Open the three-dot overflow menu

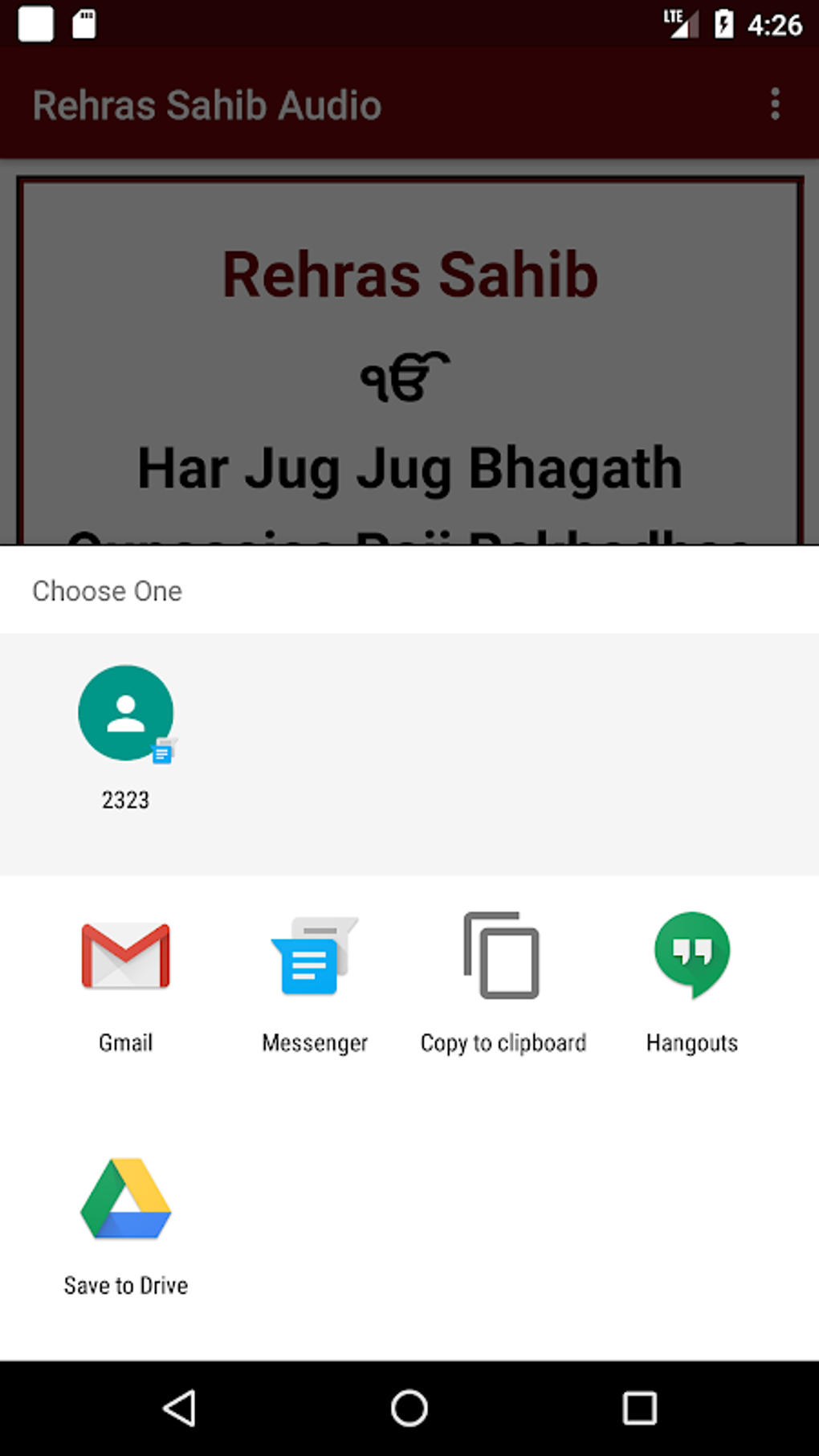(x=775, y=104)
